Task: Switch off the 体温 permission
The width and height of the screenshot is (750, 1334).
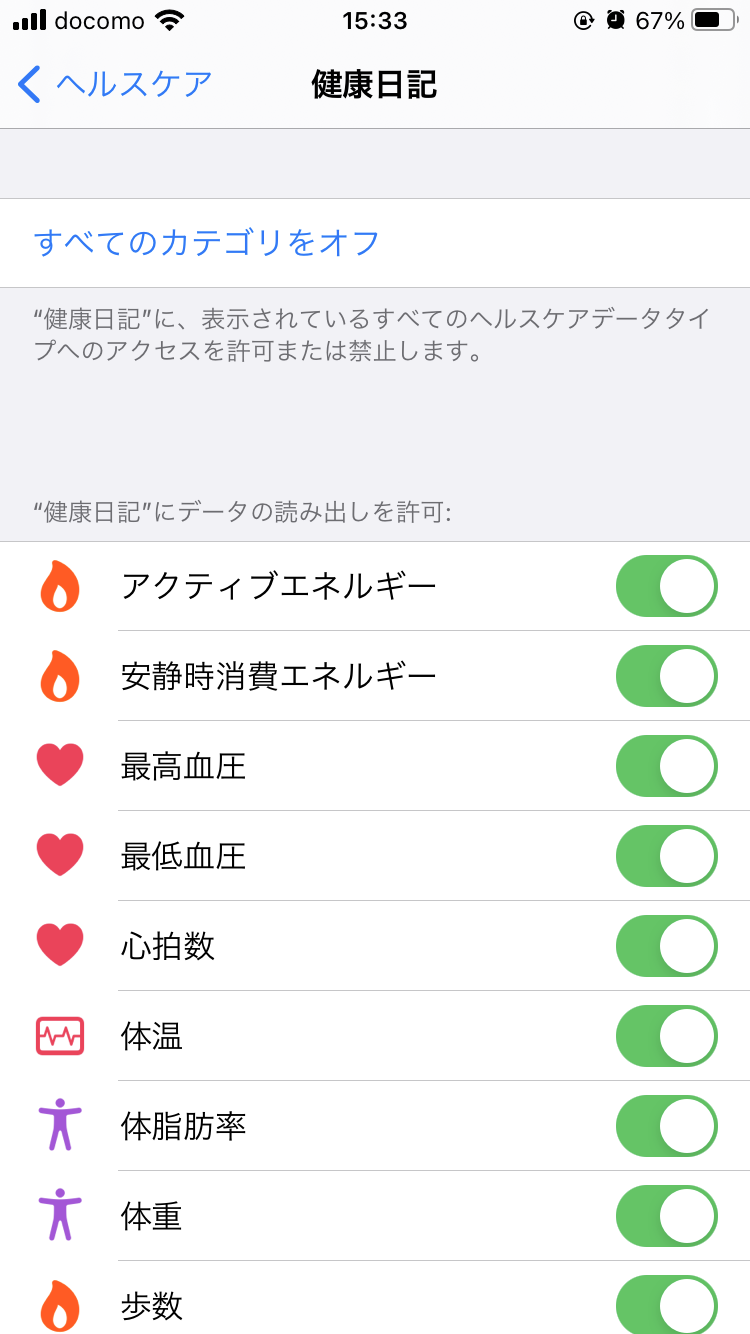Action: pos(666,1036)
